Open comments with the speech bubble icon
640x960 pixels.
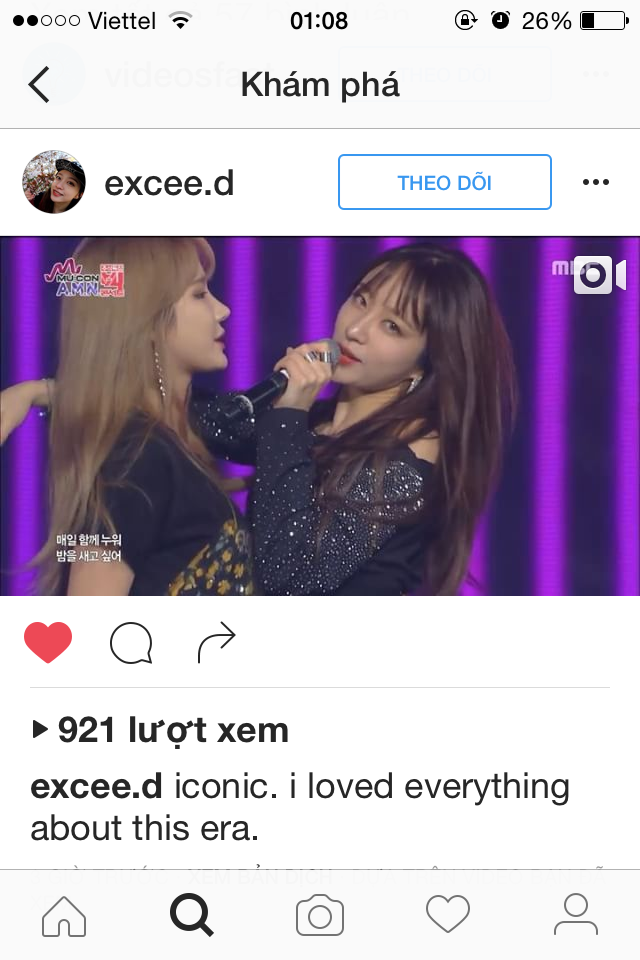[131, 643]
